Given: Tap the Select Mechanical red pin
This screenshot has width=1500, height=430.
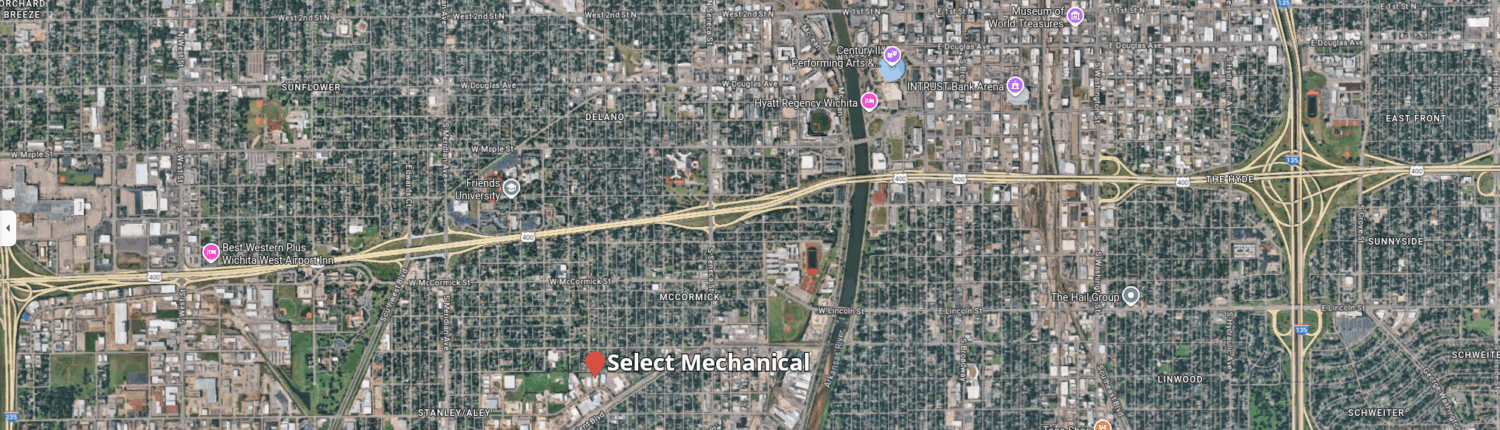Looking at the screenshot, I should (594, 364).
